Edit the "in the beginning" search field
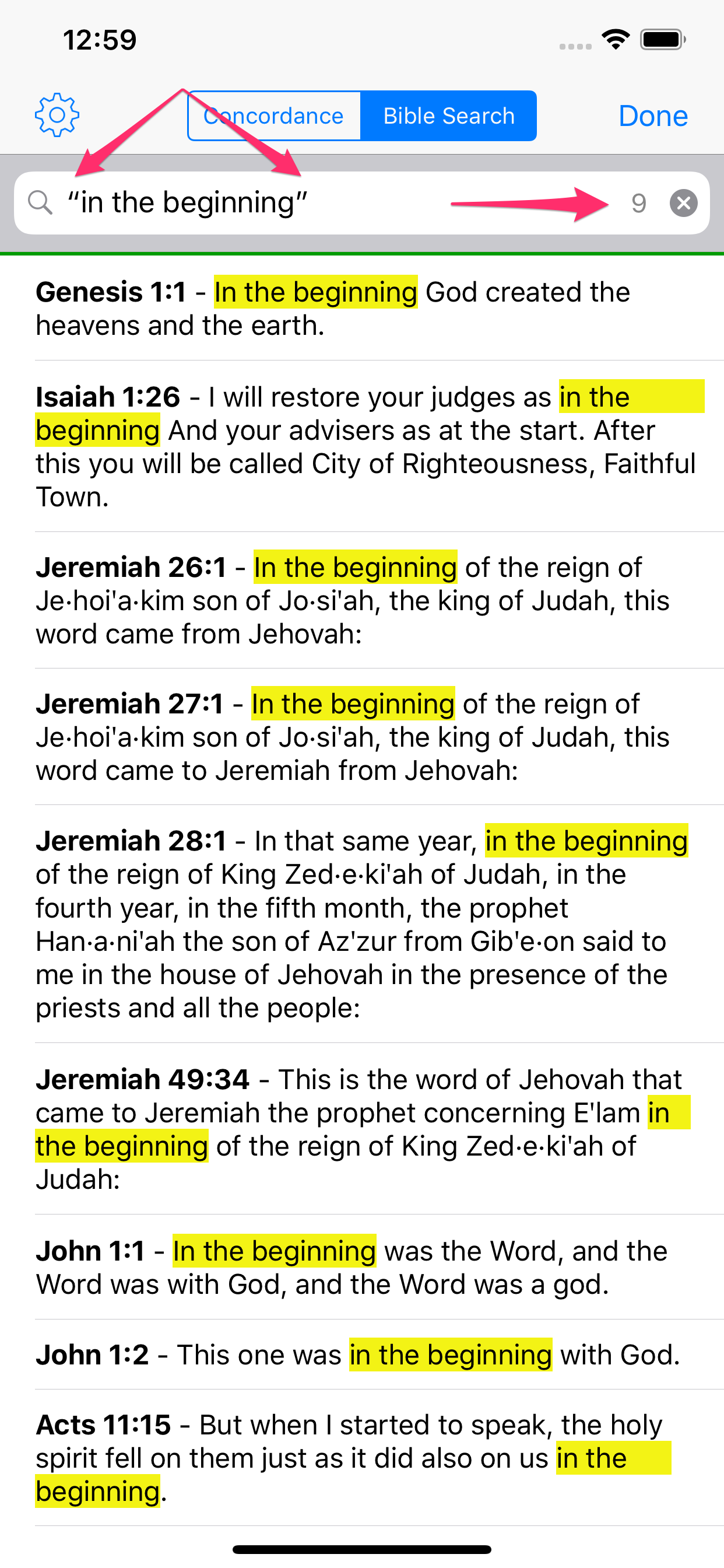Screen dimensions: 724x1568 (x=340, y=202)
